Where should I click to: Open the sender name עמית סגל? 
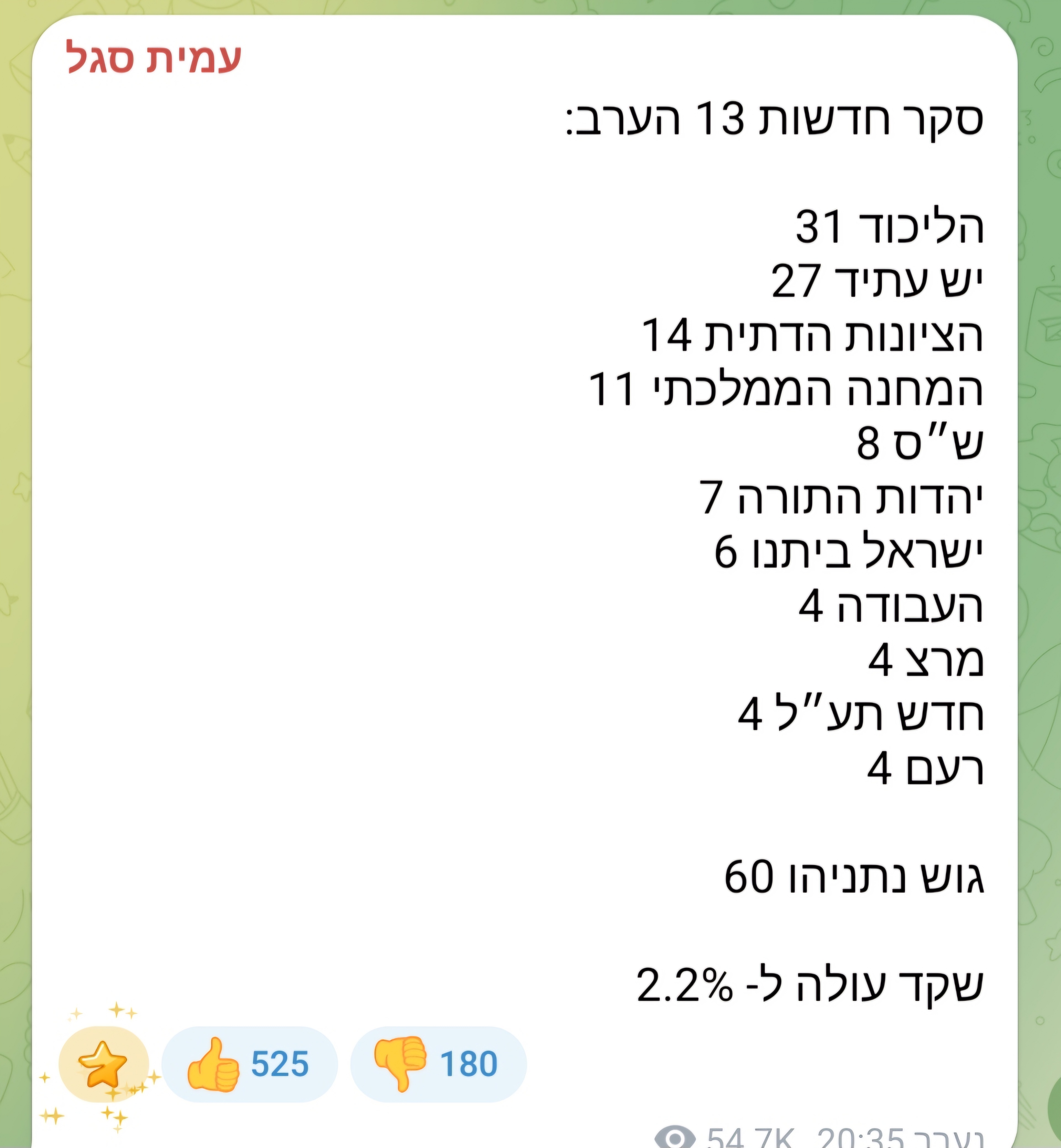154,57
